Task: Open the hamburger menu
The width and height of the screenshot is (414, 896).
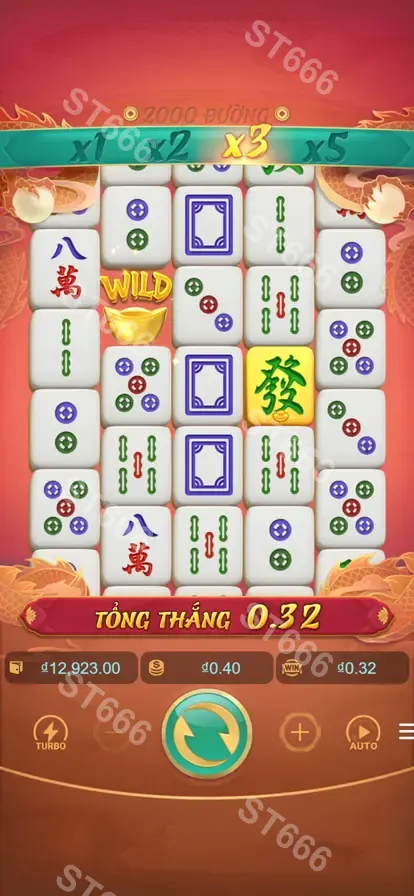Action: click(x=406, y=731)
